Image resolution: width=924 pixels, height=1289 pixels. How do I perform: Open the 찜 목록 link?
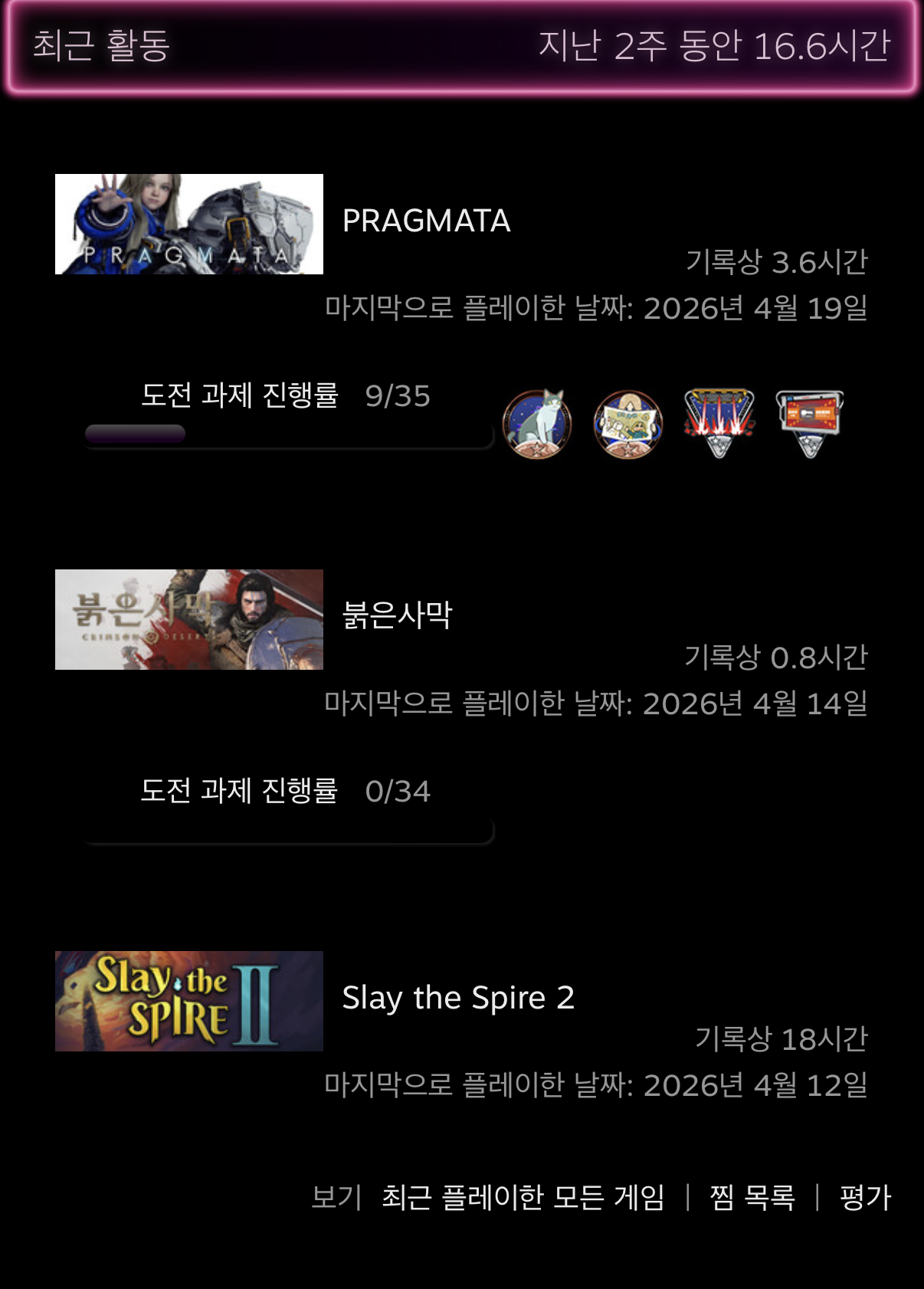click(x=752, y=1197)
